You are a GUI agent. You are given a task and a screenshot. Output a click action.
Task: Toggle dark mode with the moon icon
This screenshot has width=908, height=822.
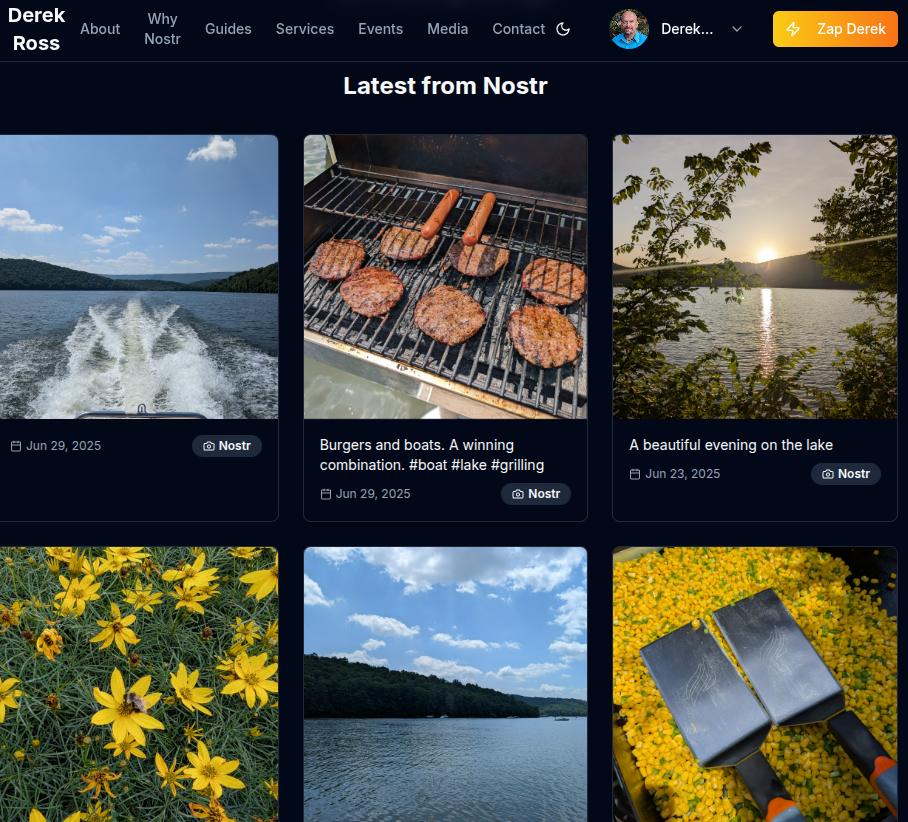point(563,29)
